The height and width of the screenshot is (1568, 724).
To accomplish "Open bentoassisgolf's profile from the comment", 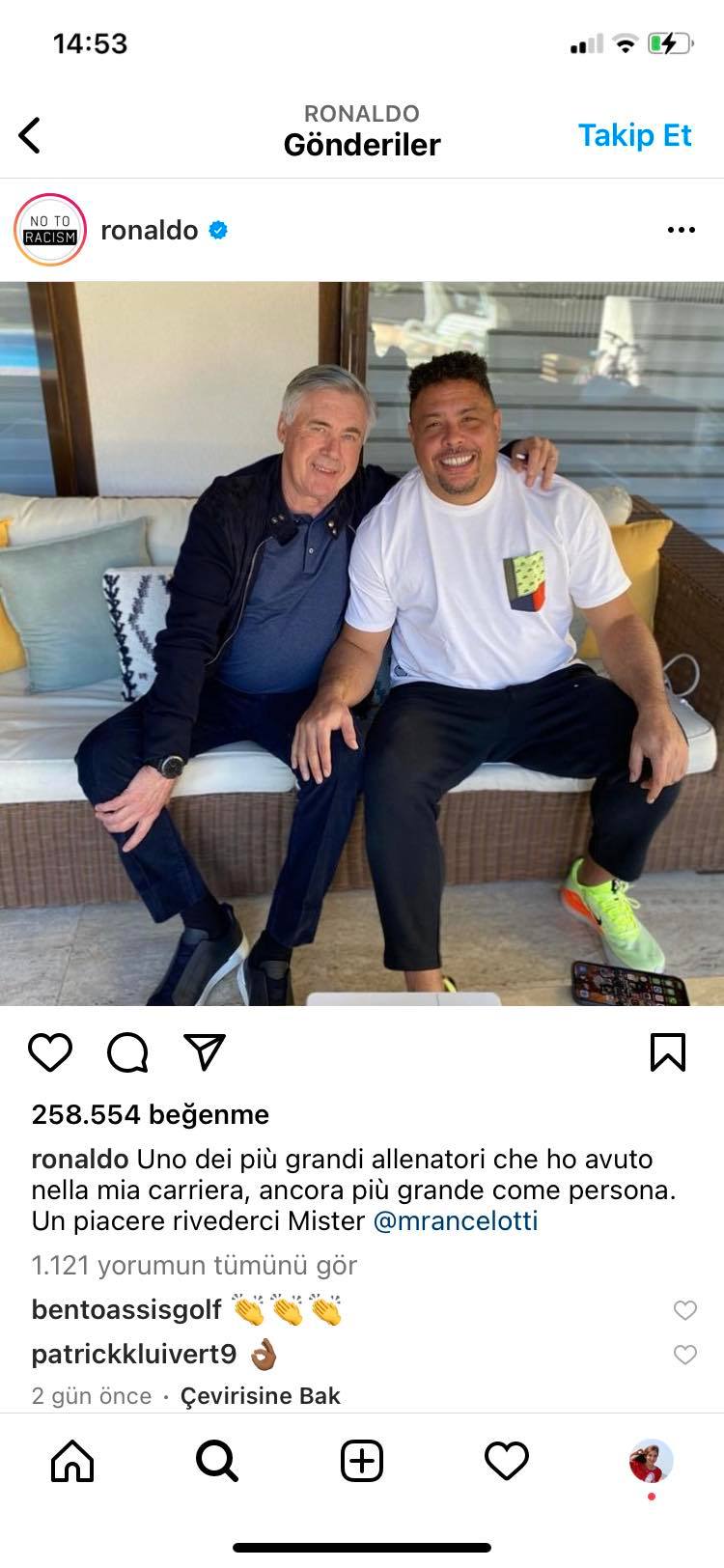I will point(126,1310).
